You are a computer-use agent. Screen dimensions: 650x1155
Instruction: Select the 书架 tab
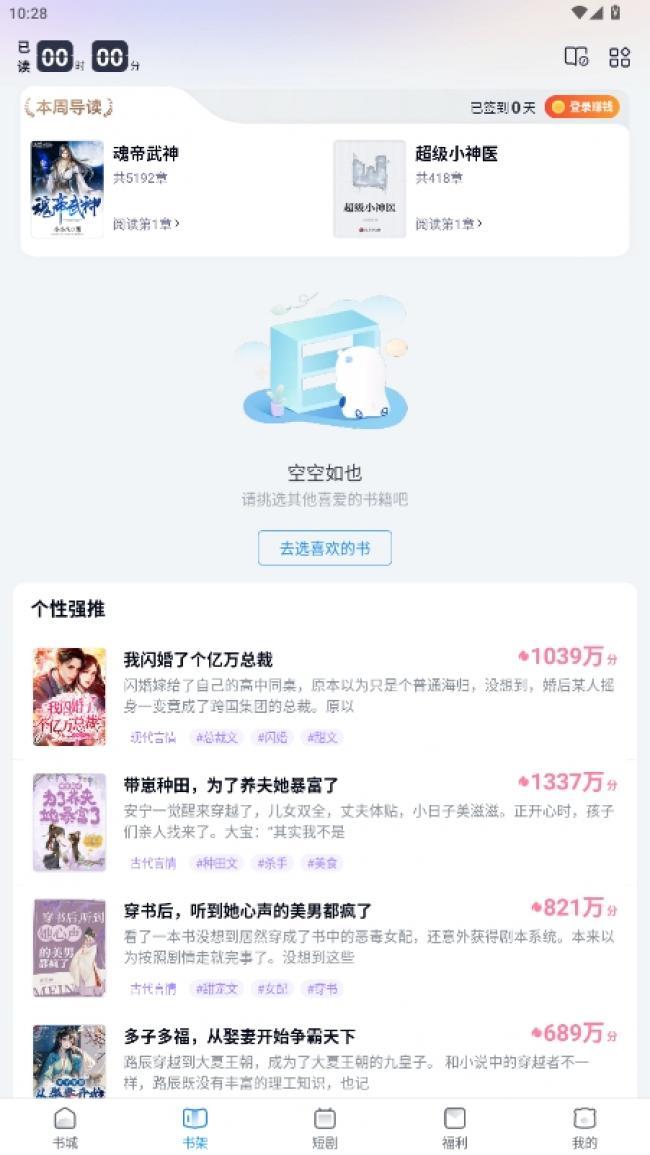(195, 1127)
